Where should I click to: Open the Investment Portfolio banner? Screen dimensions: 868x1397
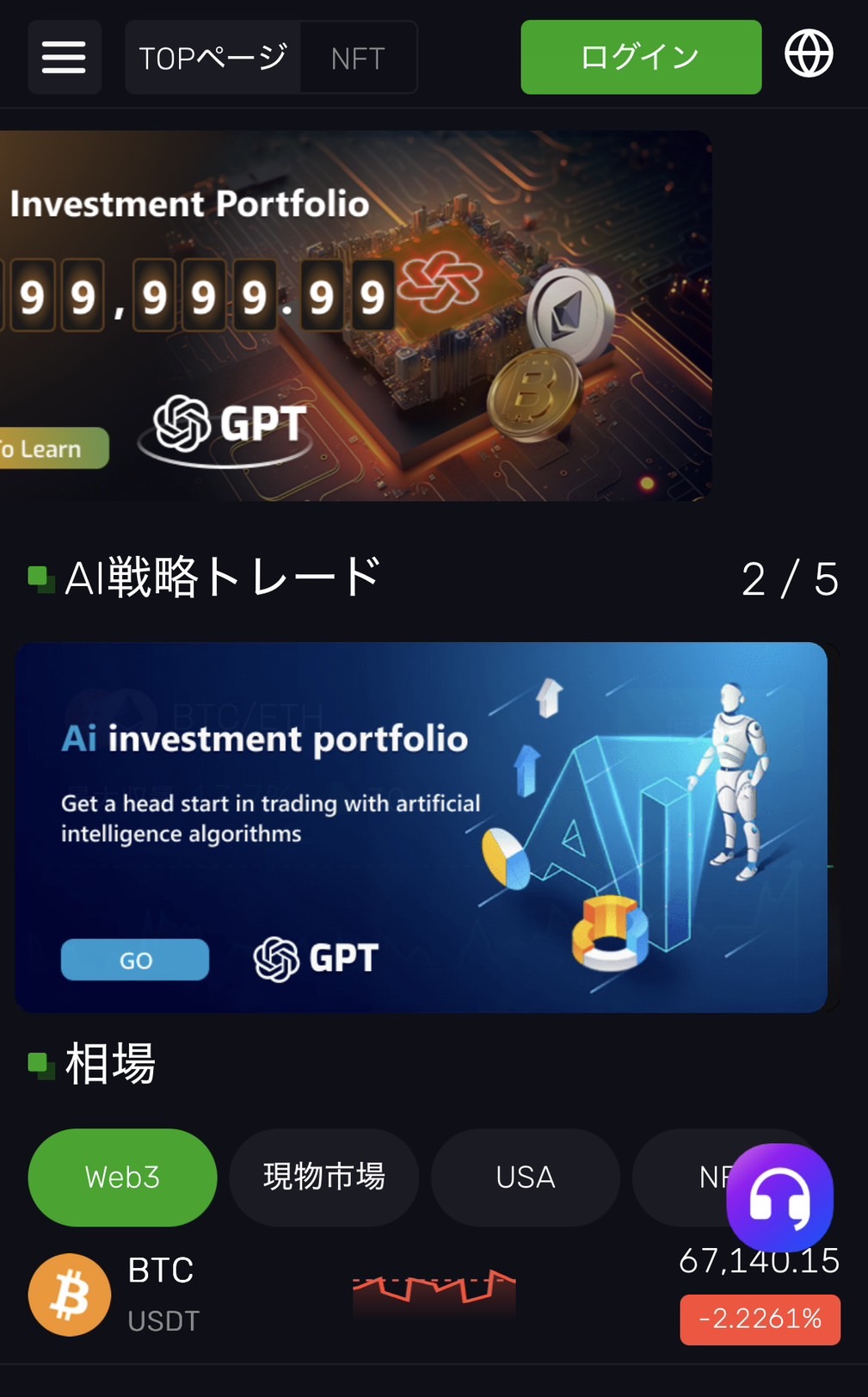[x=354, y=315]
